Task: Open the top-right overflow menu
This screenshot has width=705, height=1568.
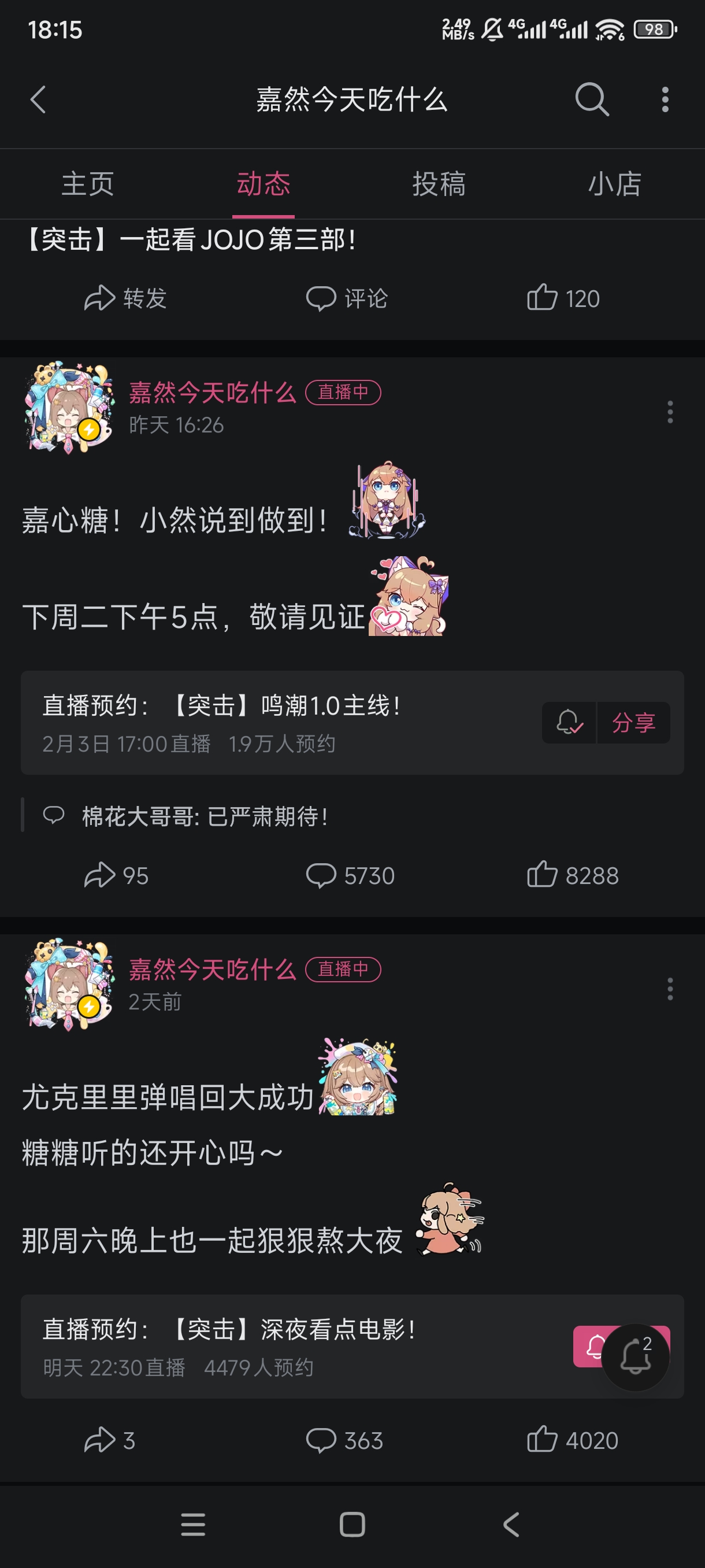Action: click(665, 99)
